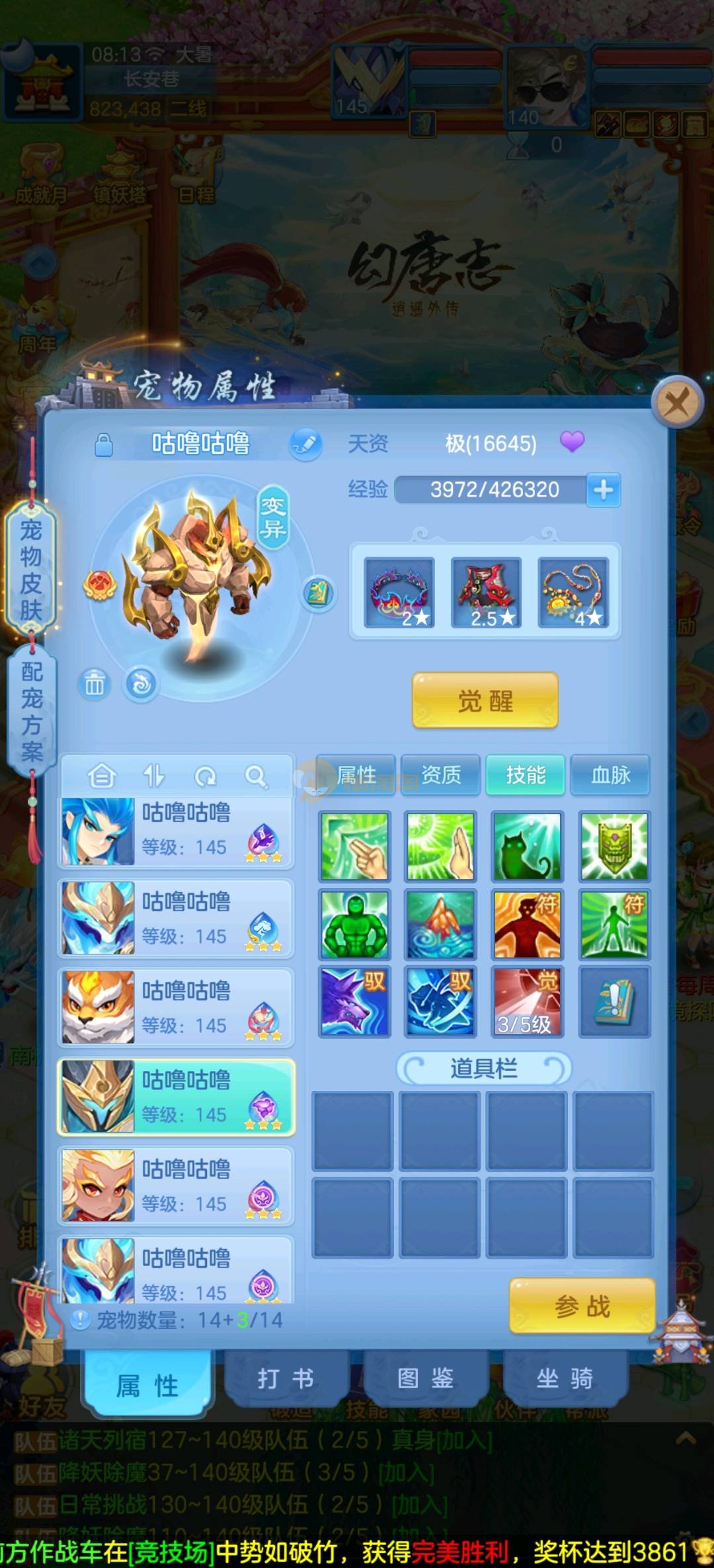This screenshot has width=714, height=1568.
Task: View the awakening skill marked 3/5级
Action: 527,1002
